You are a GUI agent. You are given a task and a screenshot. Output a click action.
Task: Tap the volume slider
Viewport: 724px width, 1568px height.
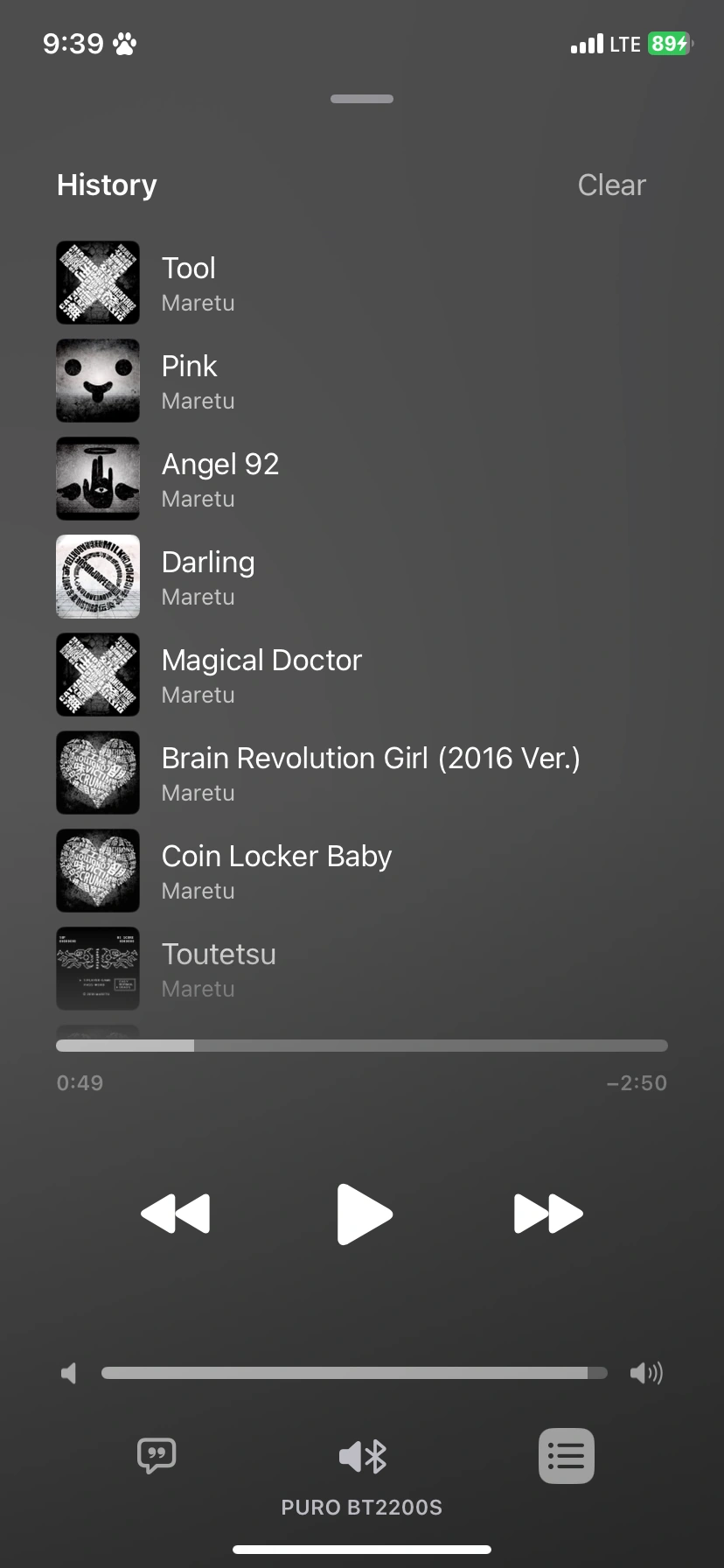click(x=354, y=1373)
